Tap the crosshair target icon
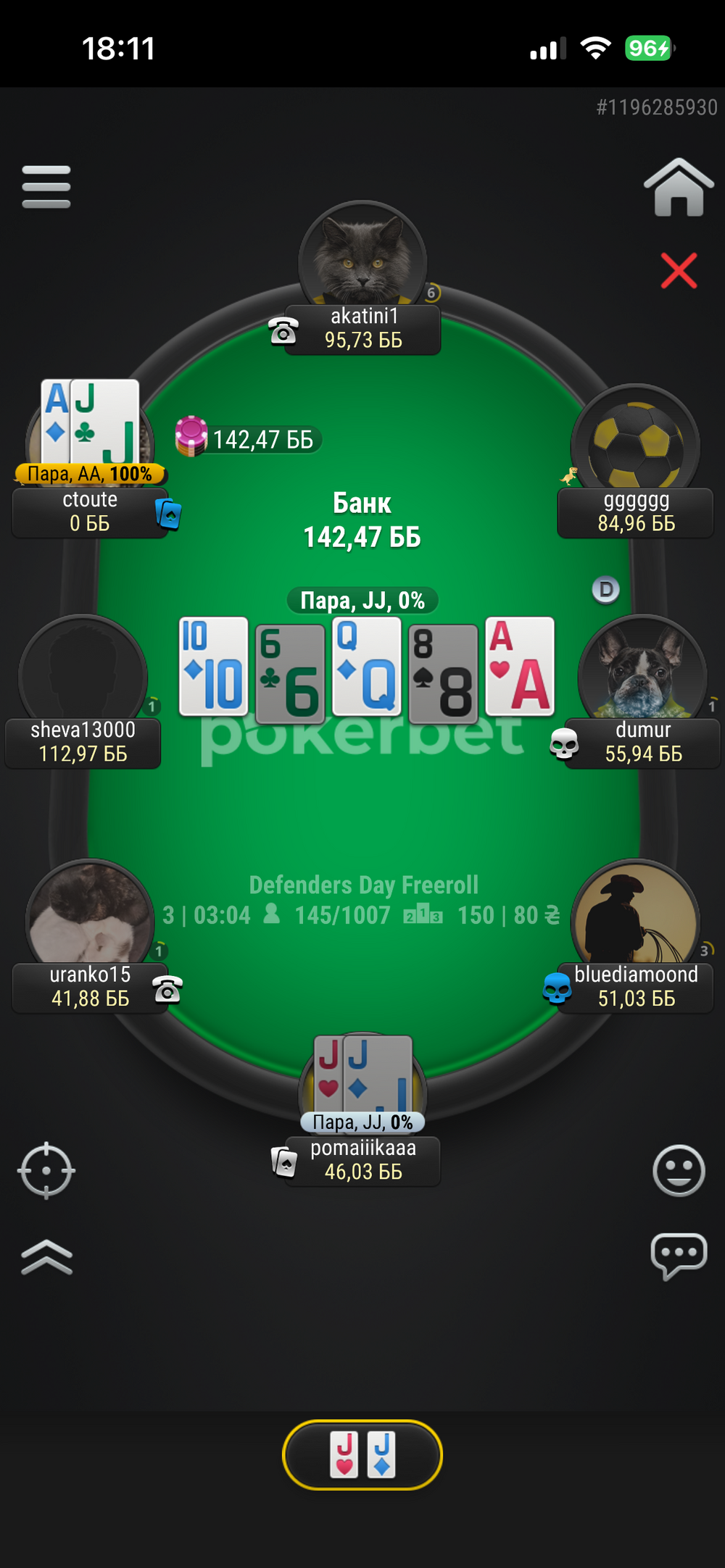Viewport: 725px width, 1568px height. [x=46, y=1170]
